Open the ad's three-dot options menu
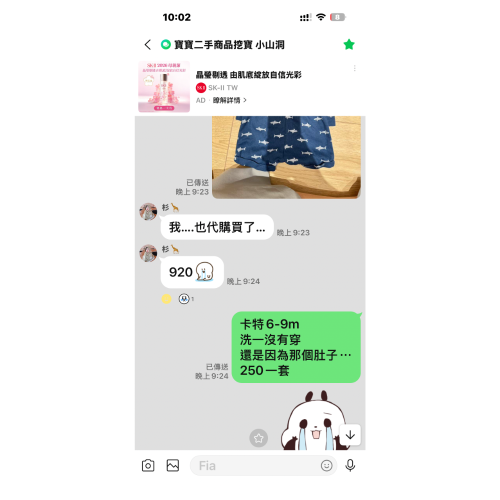Viewport: 500px width, 500px height. [354, 68]
